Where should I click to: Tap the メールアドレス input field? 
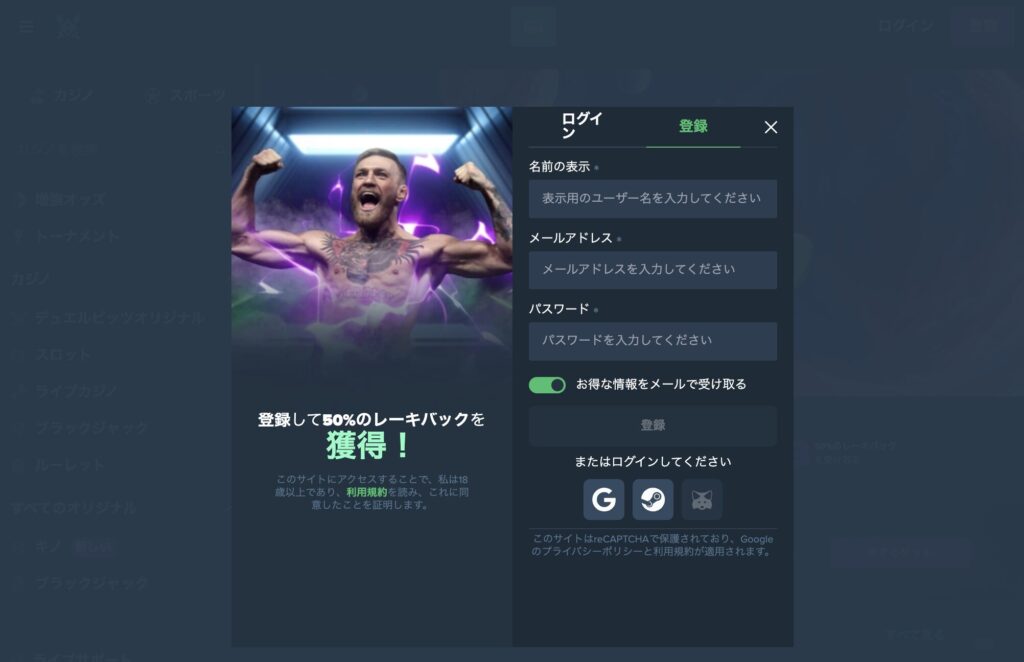(x=653, y=270)
